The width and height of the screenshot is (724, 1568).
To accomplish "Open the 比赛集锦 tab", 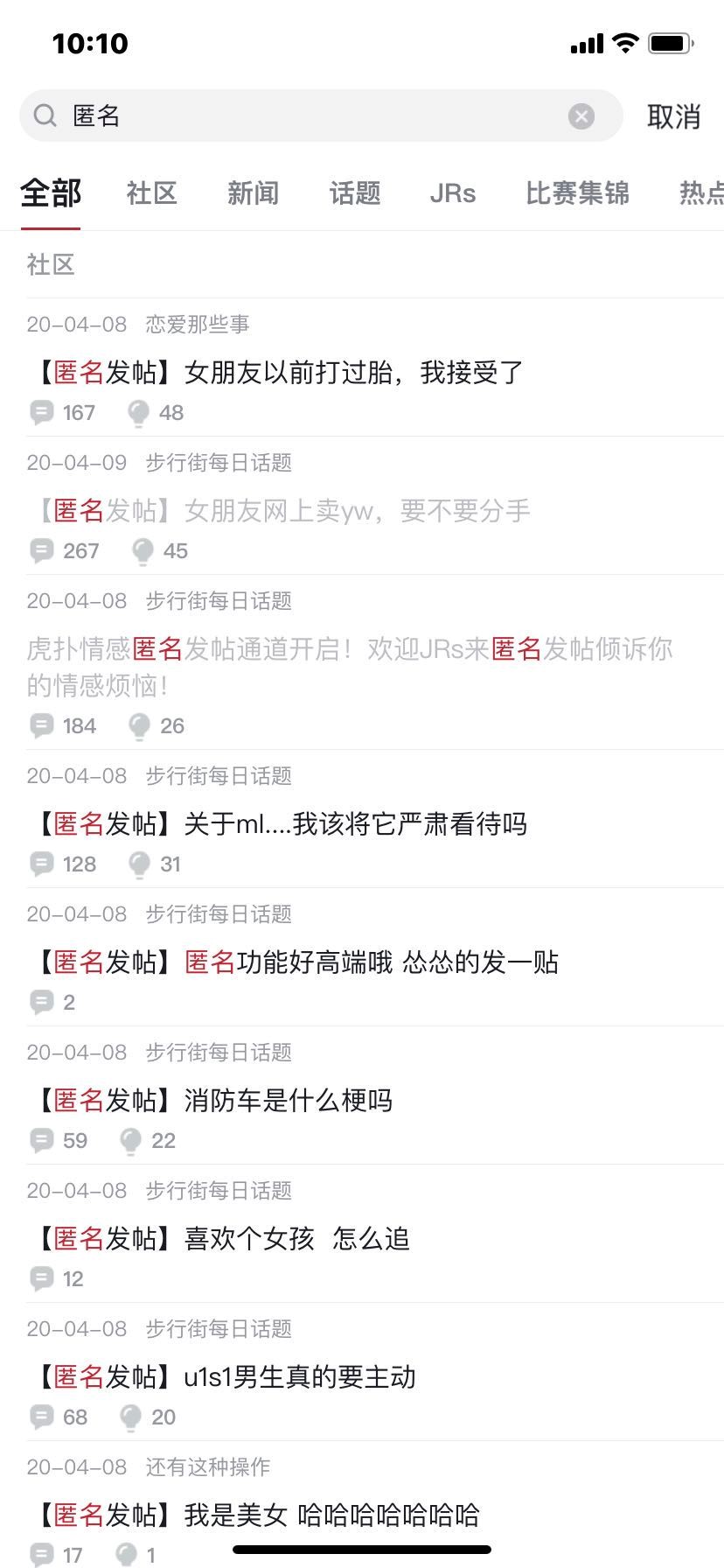I will (x=577, y=193).
